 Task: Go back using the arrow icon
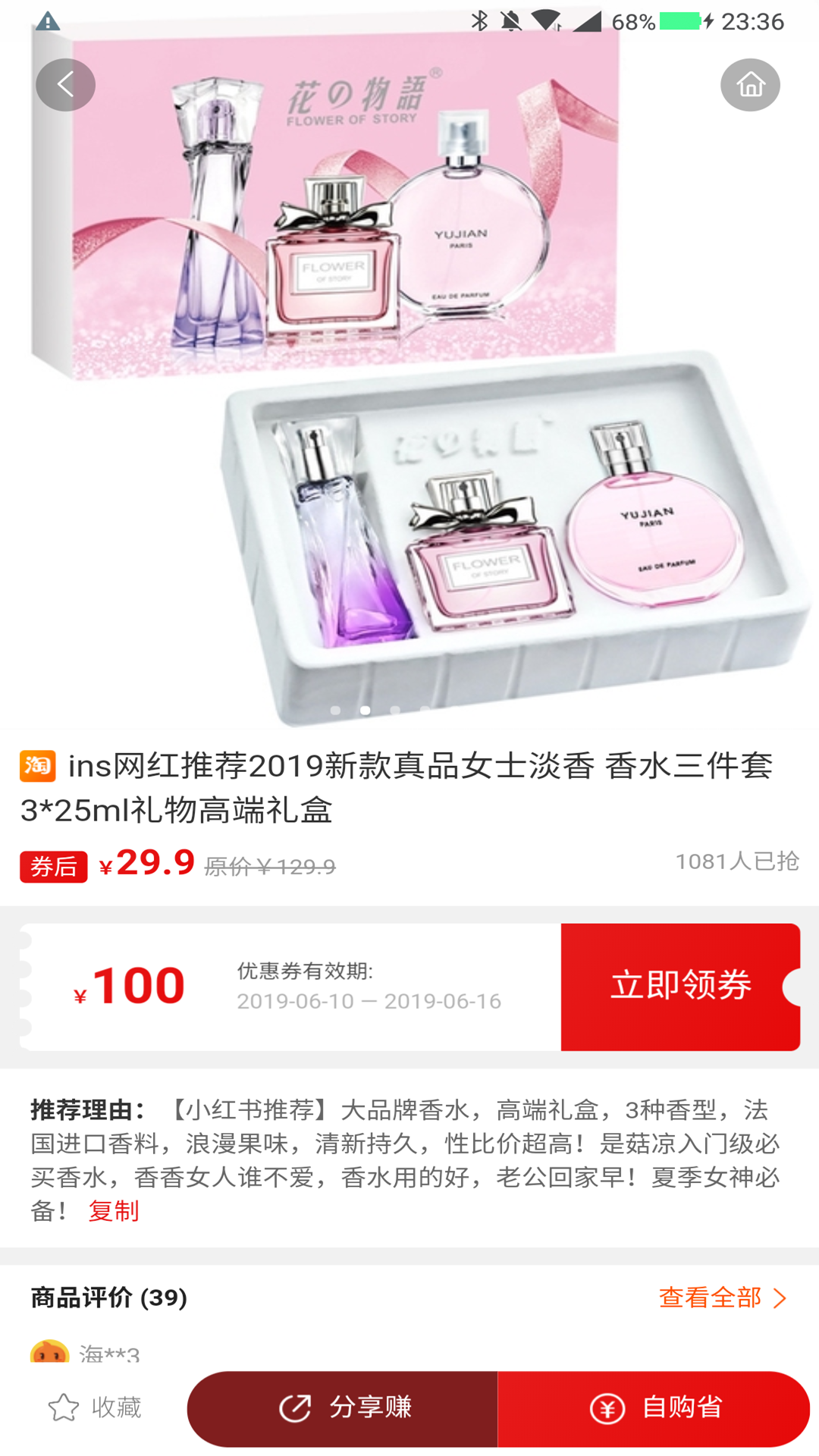[x=65, y=85]
